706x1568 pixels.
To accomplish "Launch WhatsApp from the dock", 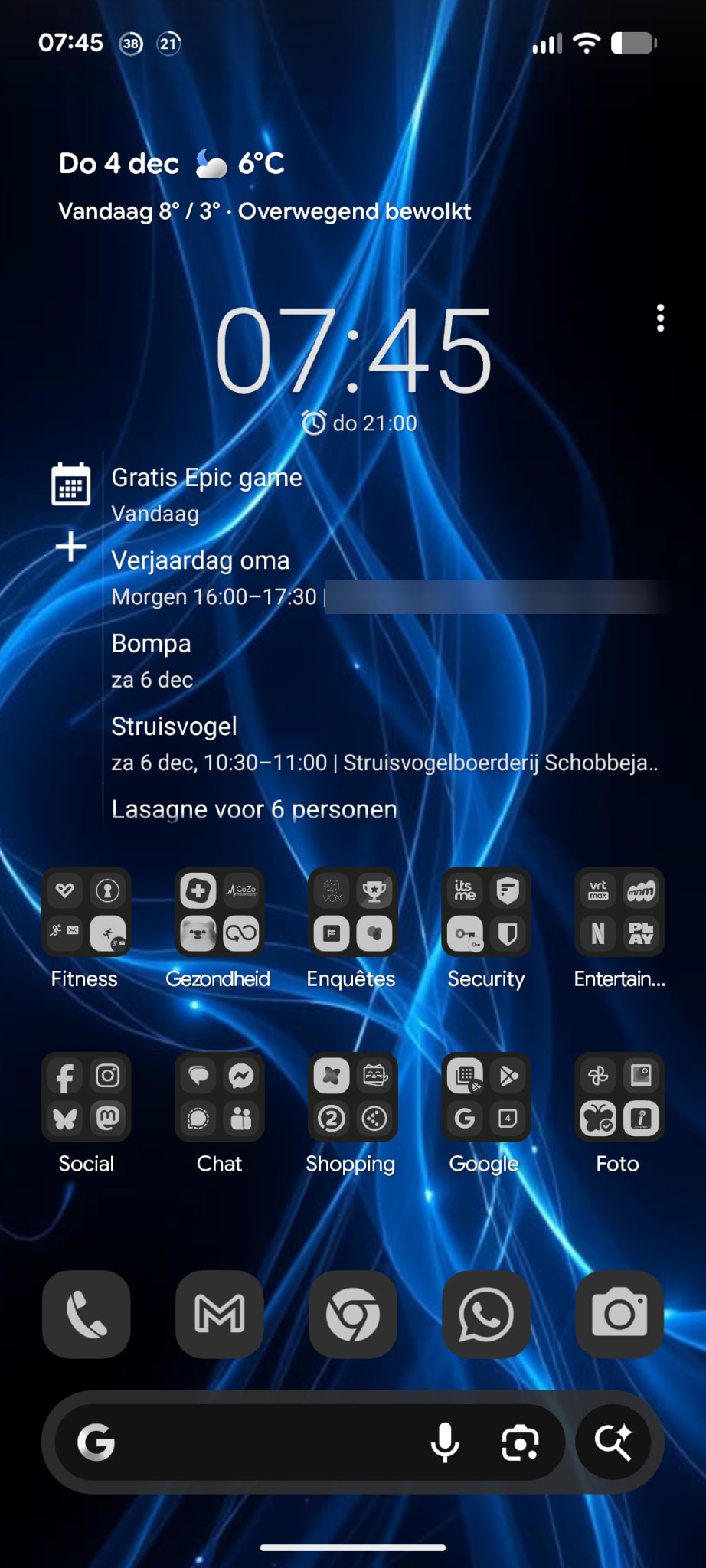I will coord(485,1315).
